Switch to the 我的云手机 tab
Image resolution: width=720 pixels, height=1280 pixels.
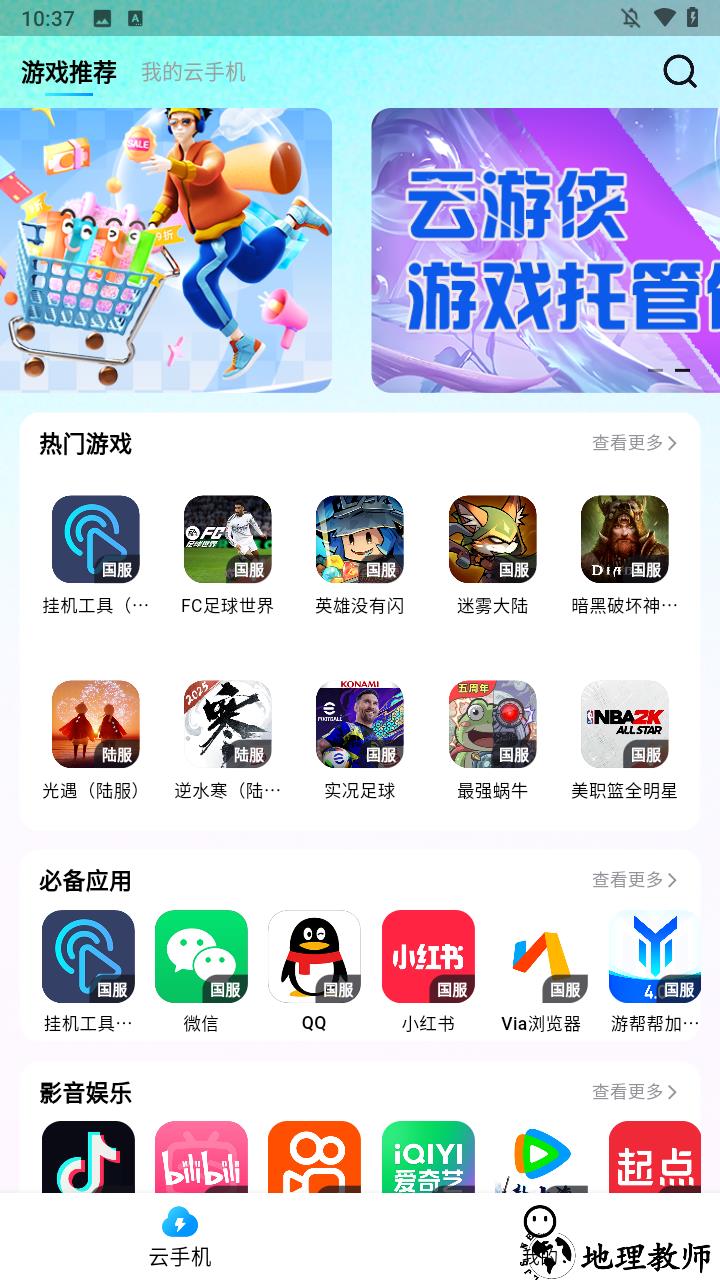coord(193,72)
